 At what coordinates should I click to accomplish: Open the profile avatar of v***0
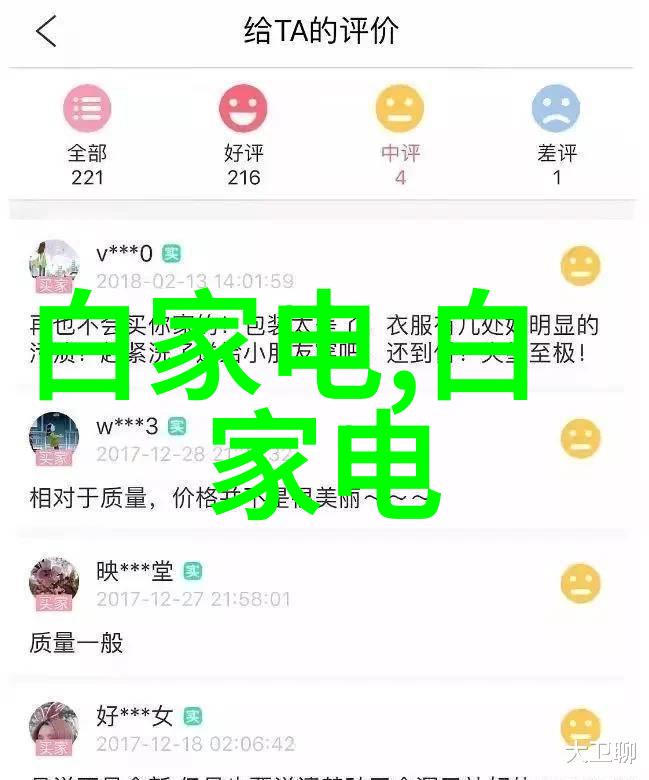55,266
